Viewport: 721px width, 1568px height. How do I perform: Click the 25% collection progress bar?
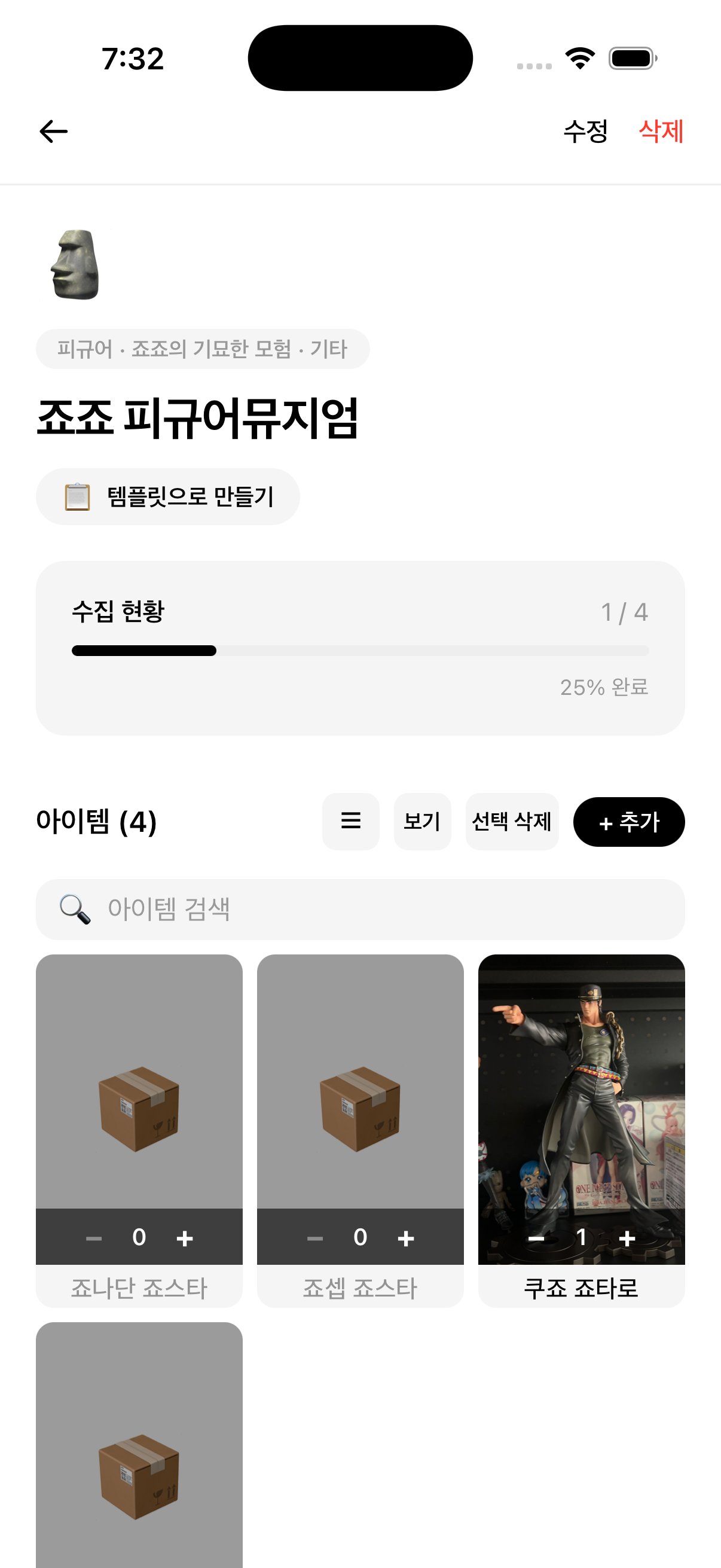[360, 651]
